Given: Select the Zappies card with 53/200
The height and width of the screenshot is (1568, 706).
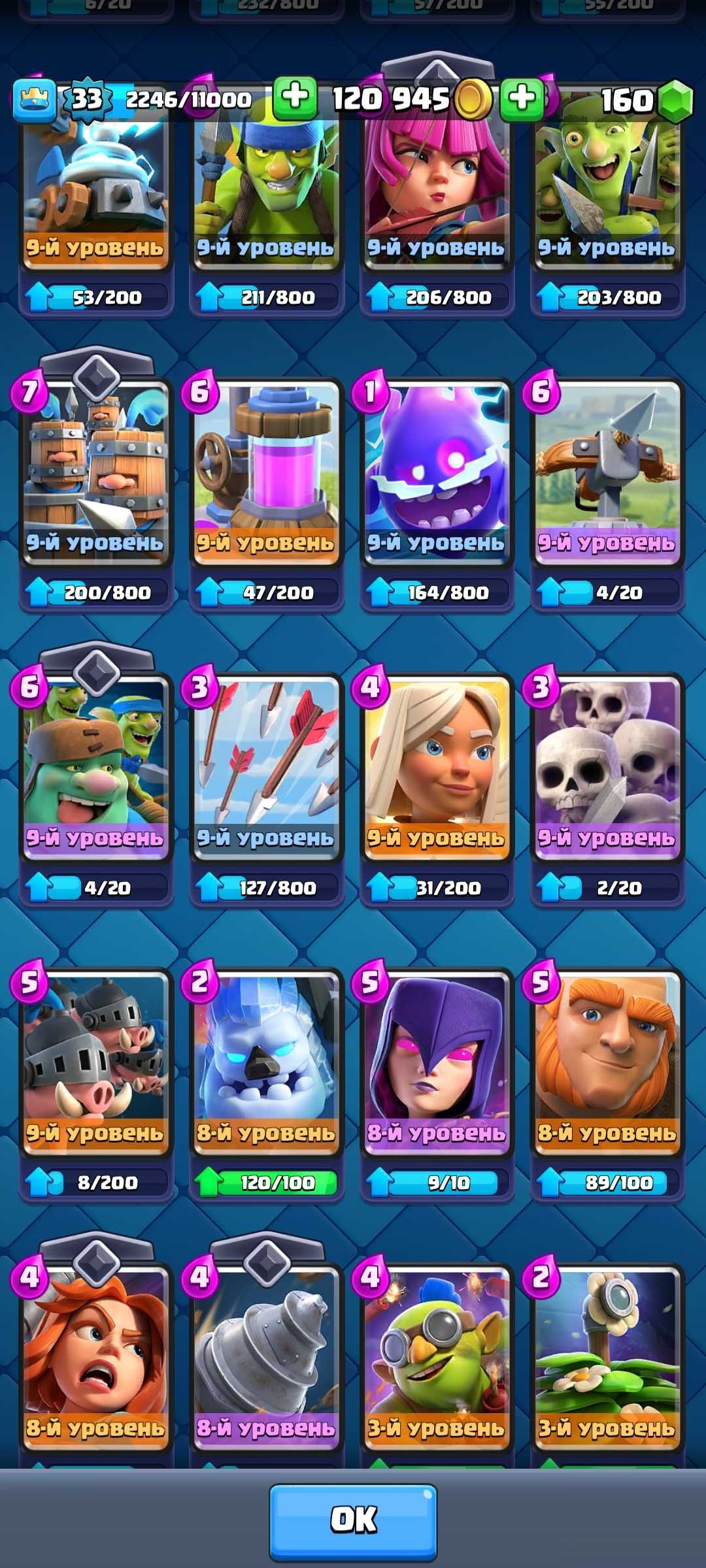Looking at the screenshot, I should pos(96,189).
